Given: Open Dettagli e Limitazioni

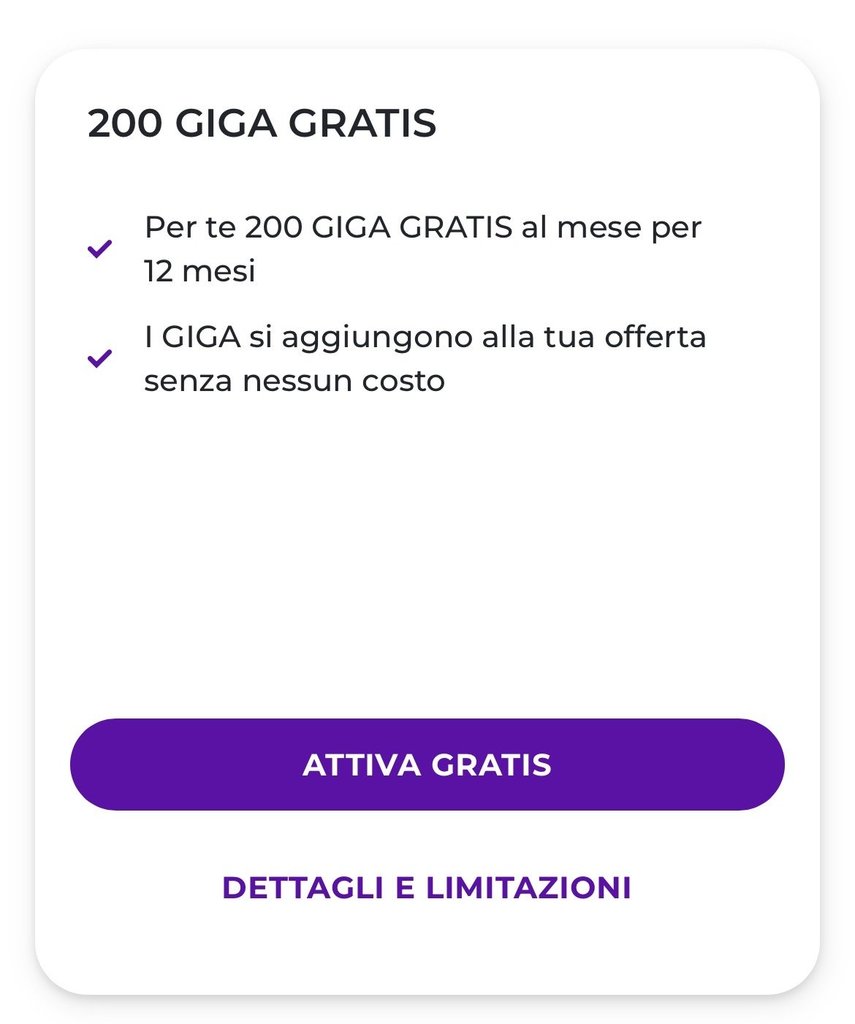Looking at the screenshot, I should [x=427, y=888].
